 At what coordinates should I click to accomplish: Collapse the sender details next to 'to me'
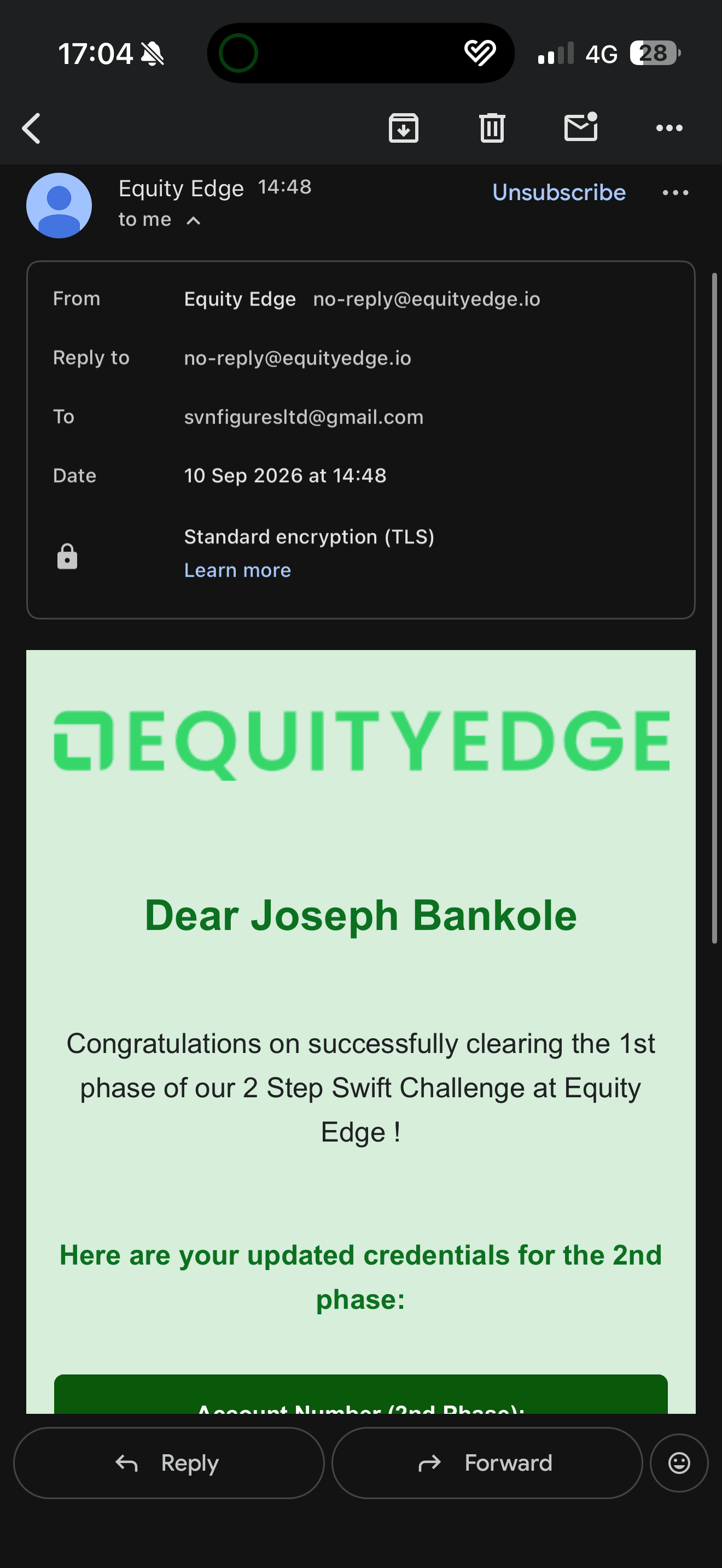193,220
